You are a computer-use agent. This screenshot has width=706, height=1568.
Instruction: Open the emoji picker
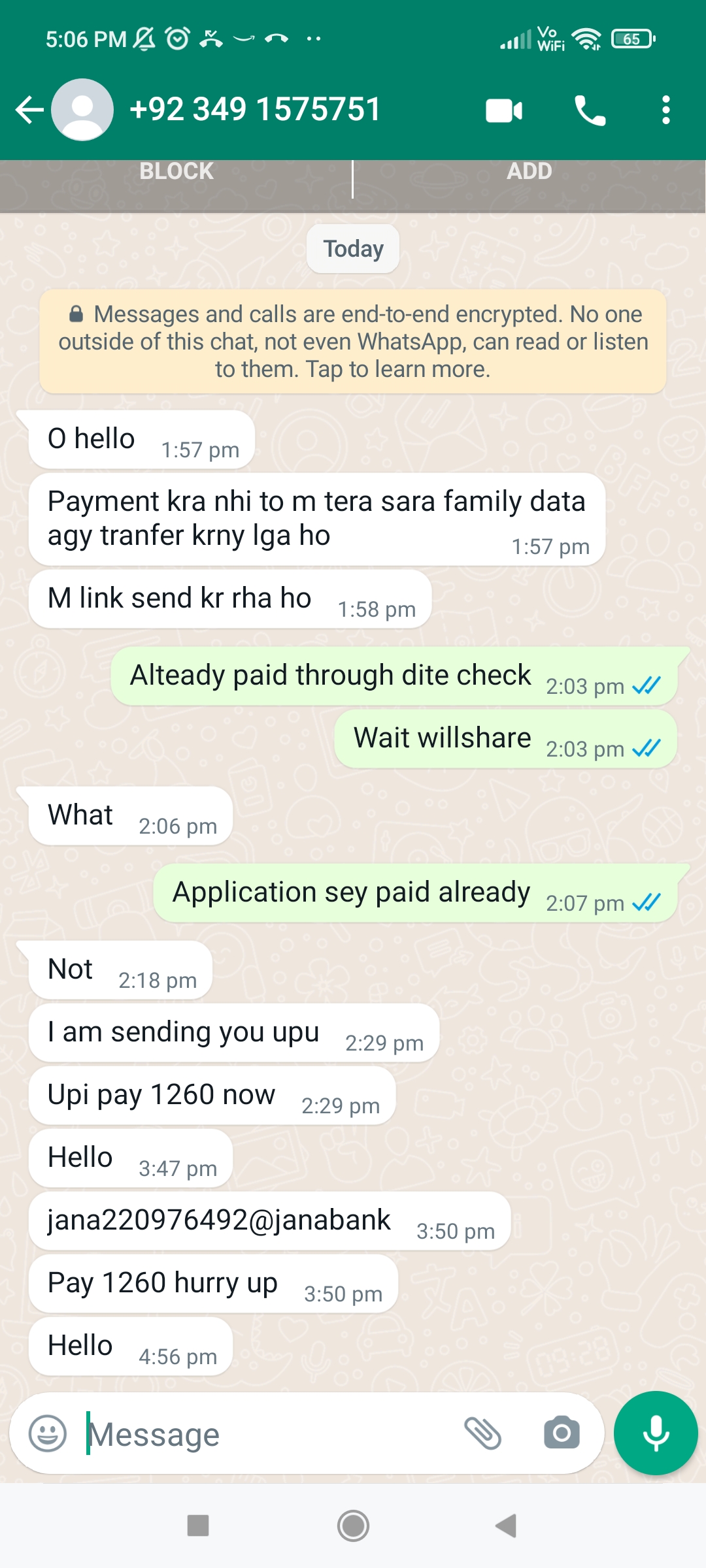coord(48,1433)
